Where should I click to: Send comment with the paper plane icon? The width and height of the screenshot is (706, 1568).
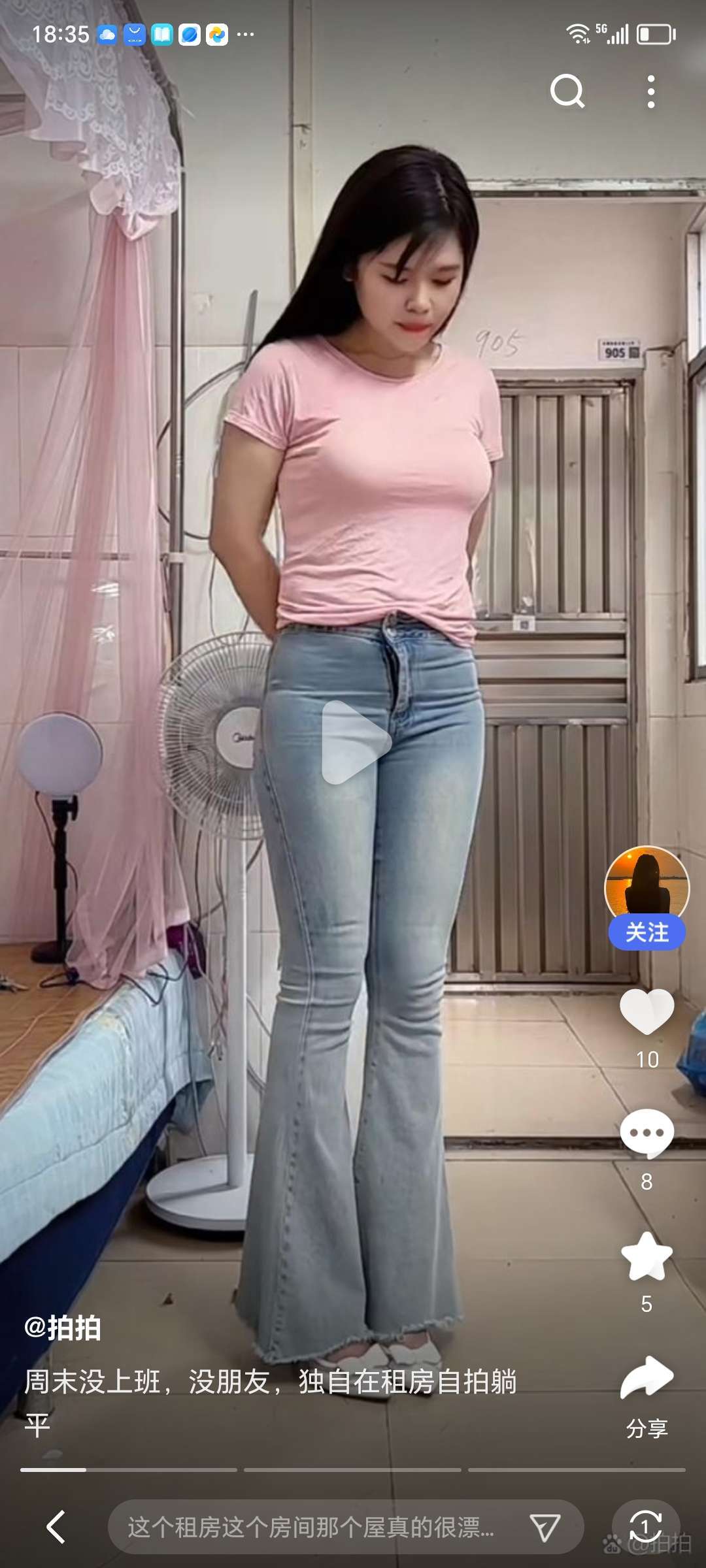point(545,1527)
